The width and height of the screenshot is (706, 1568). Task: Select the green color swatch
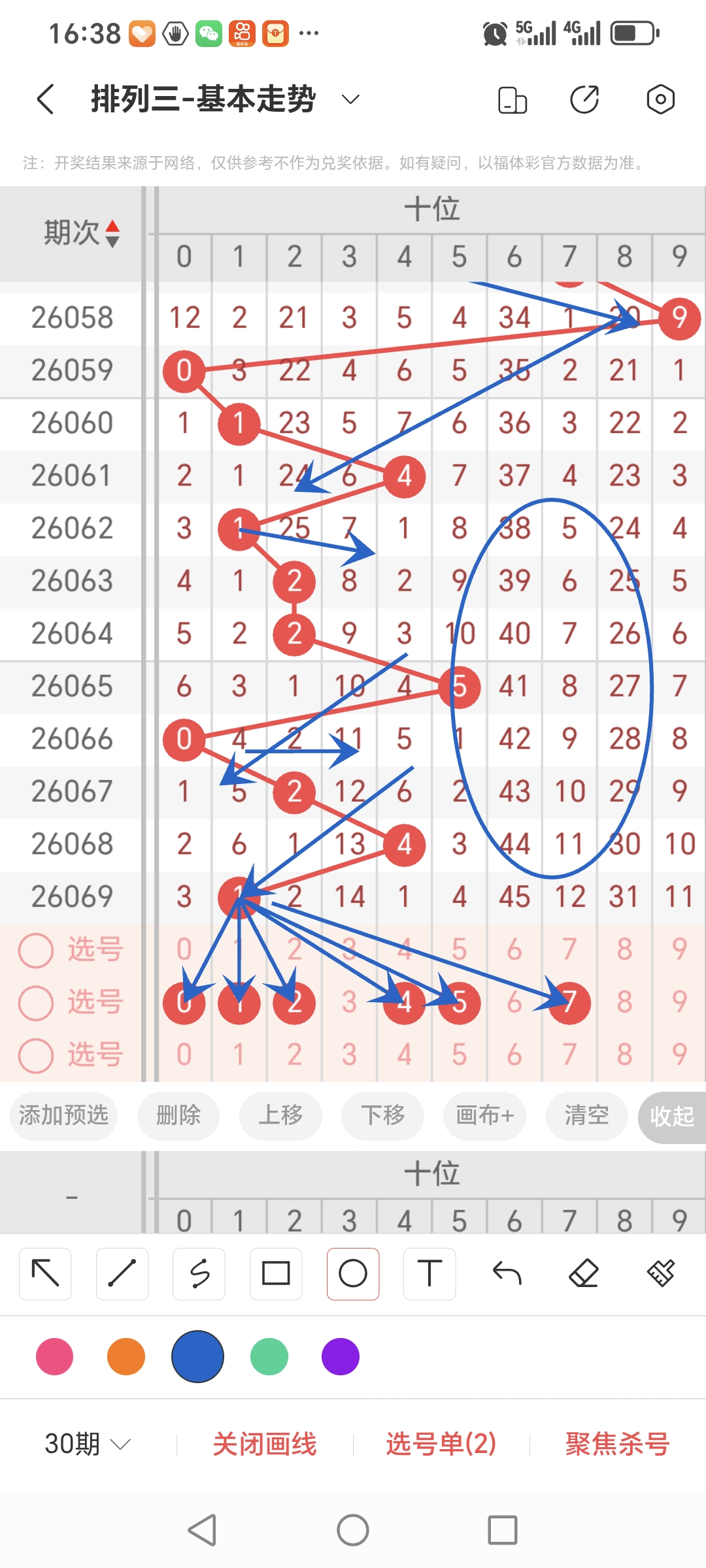pos(269,1356)
